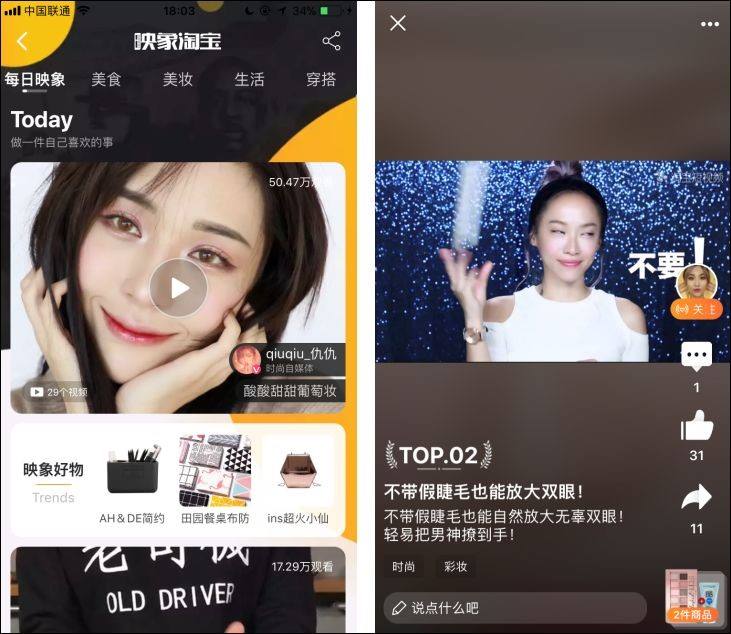This screenshot has width=731, height=634.
Task: Close the video player
Action: (398, 23)
